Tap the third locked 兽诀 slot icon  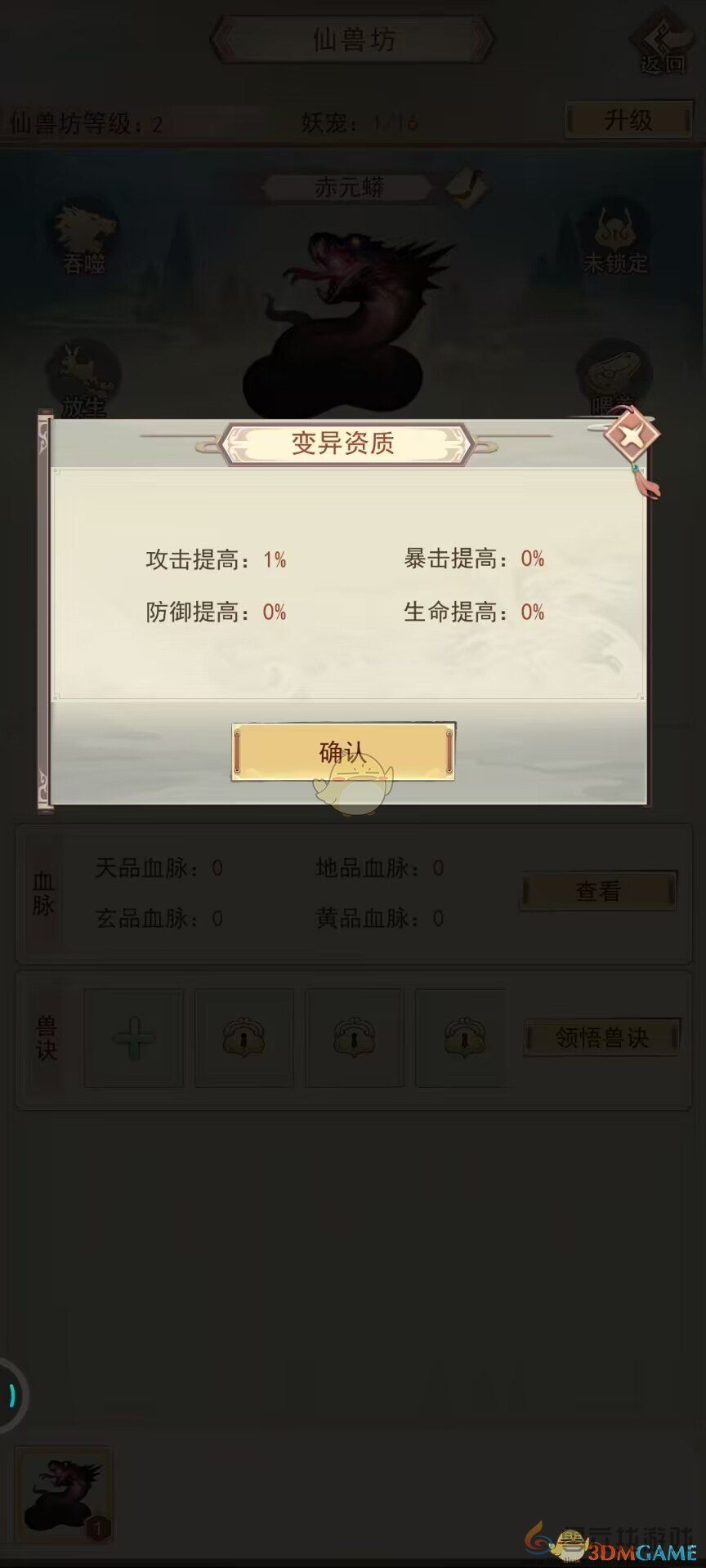[464, 1038]
